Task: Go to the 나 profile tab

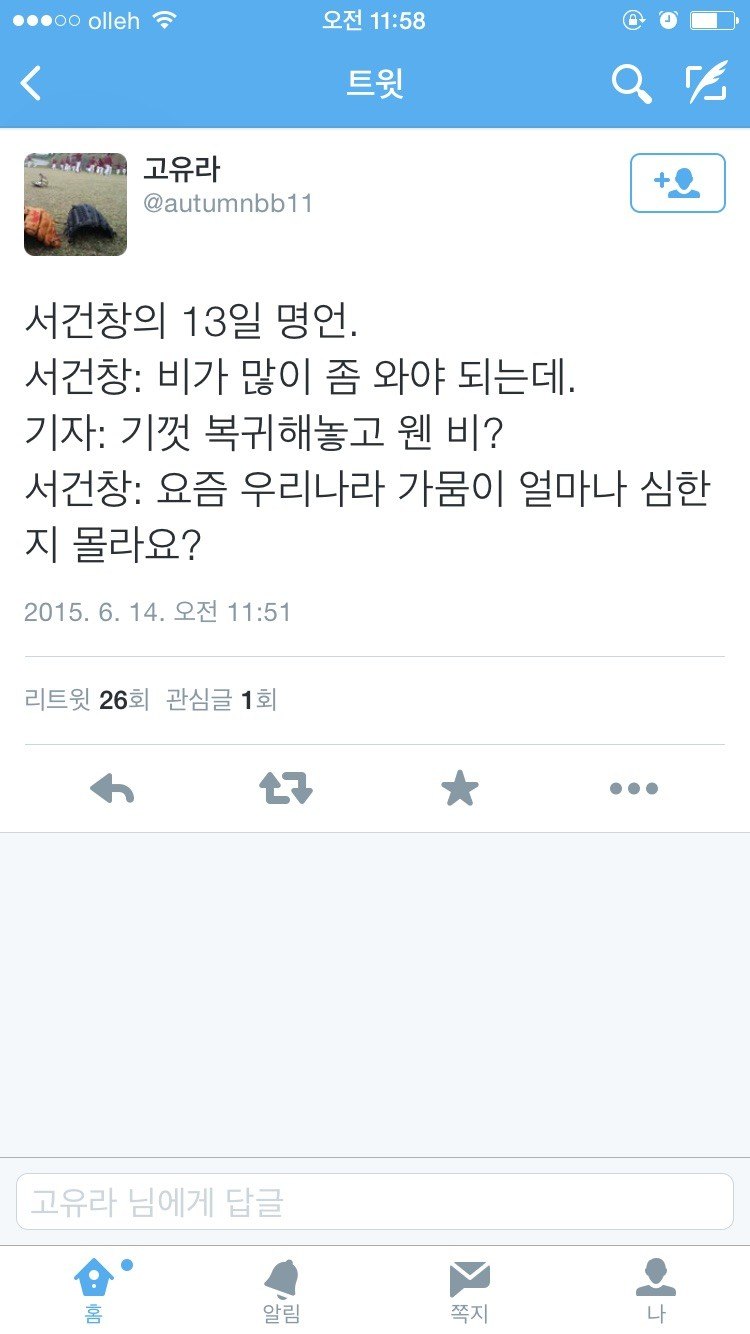Action: pyautogui.click(x=656, y=1290)
